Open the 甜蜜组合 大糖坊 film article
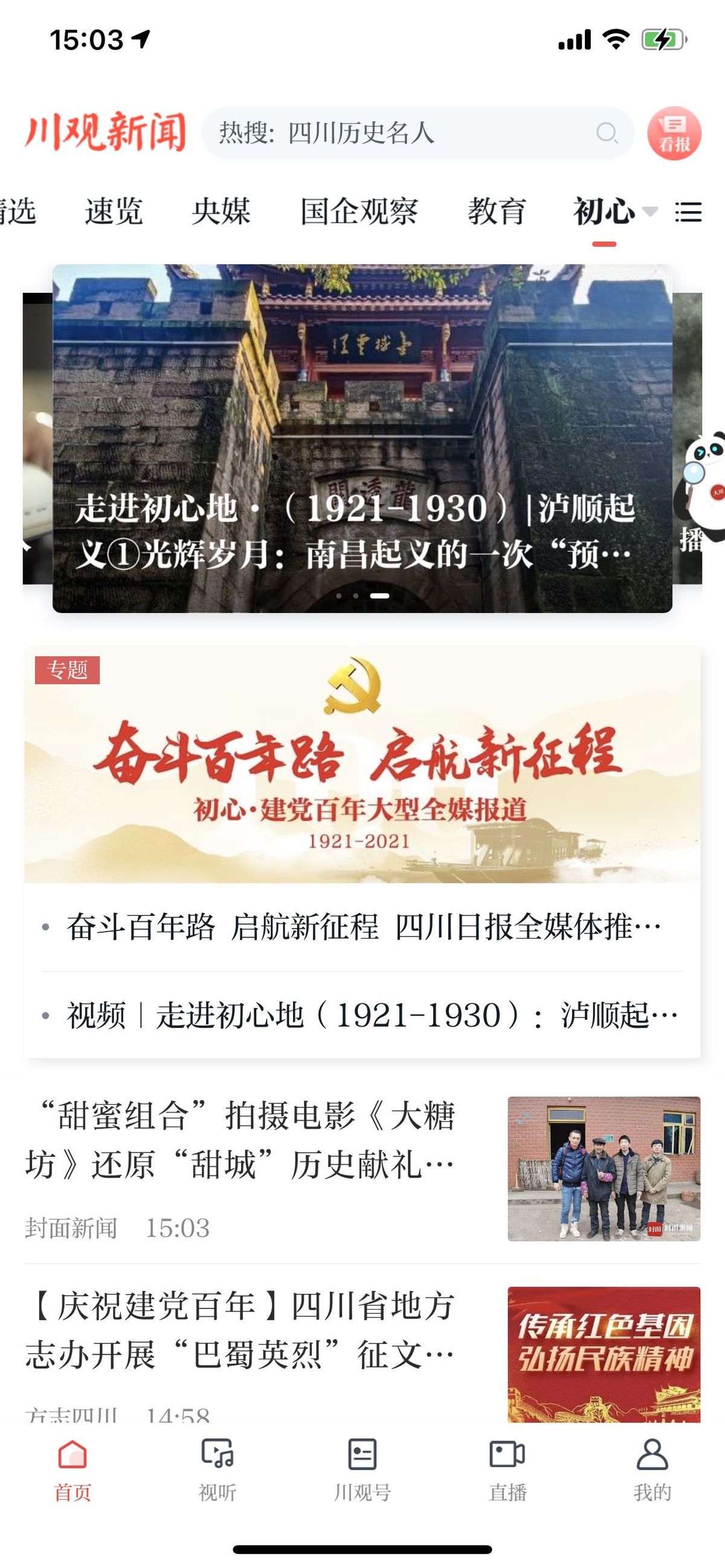The image size is (725, 1568). [x=243, y=1141]
